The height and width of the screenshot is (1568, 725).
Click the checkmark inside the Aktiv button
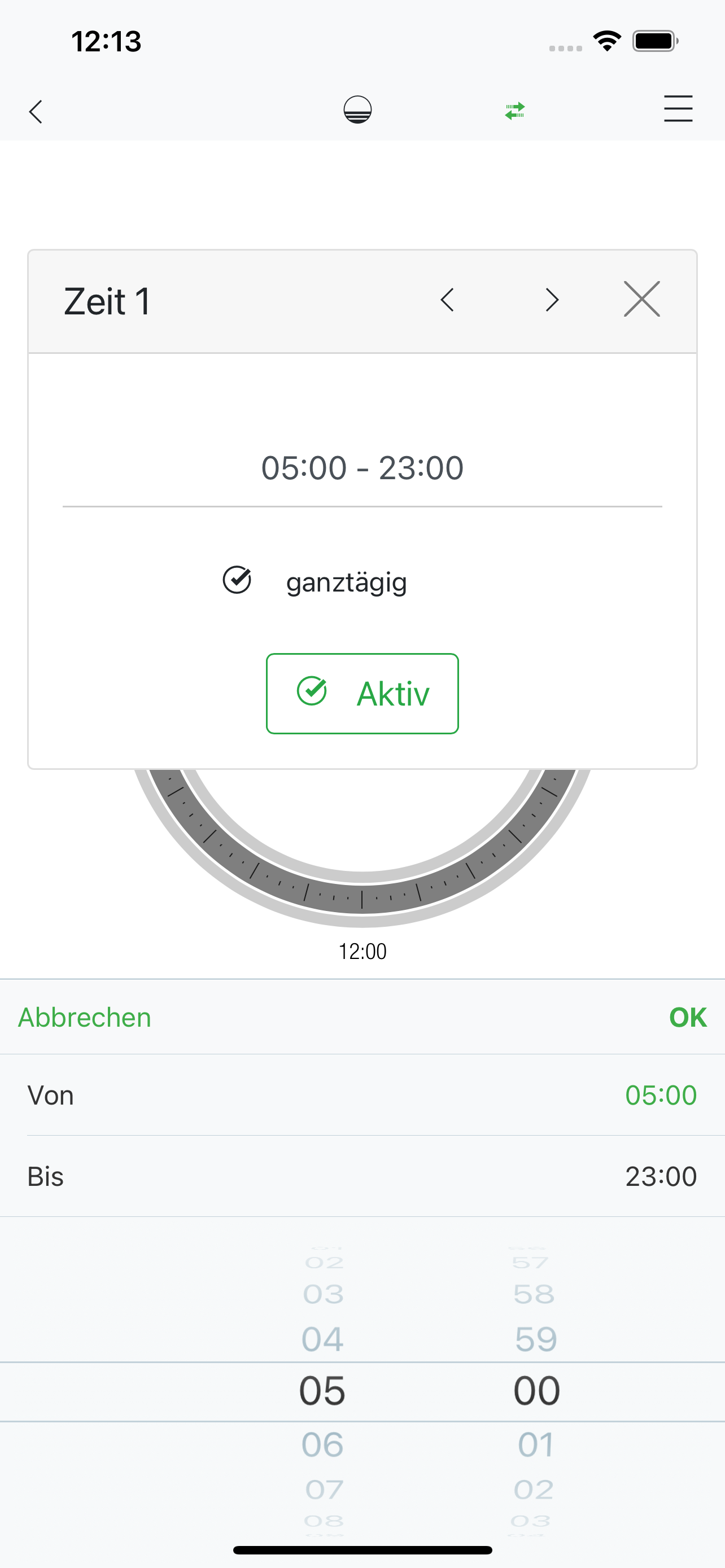tap(313, 691)
